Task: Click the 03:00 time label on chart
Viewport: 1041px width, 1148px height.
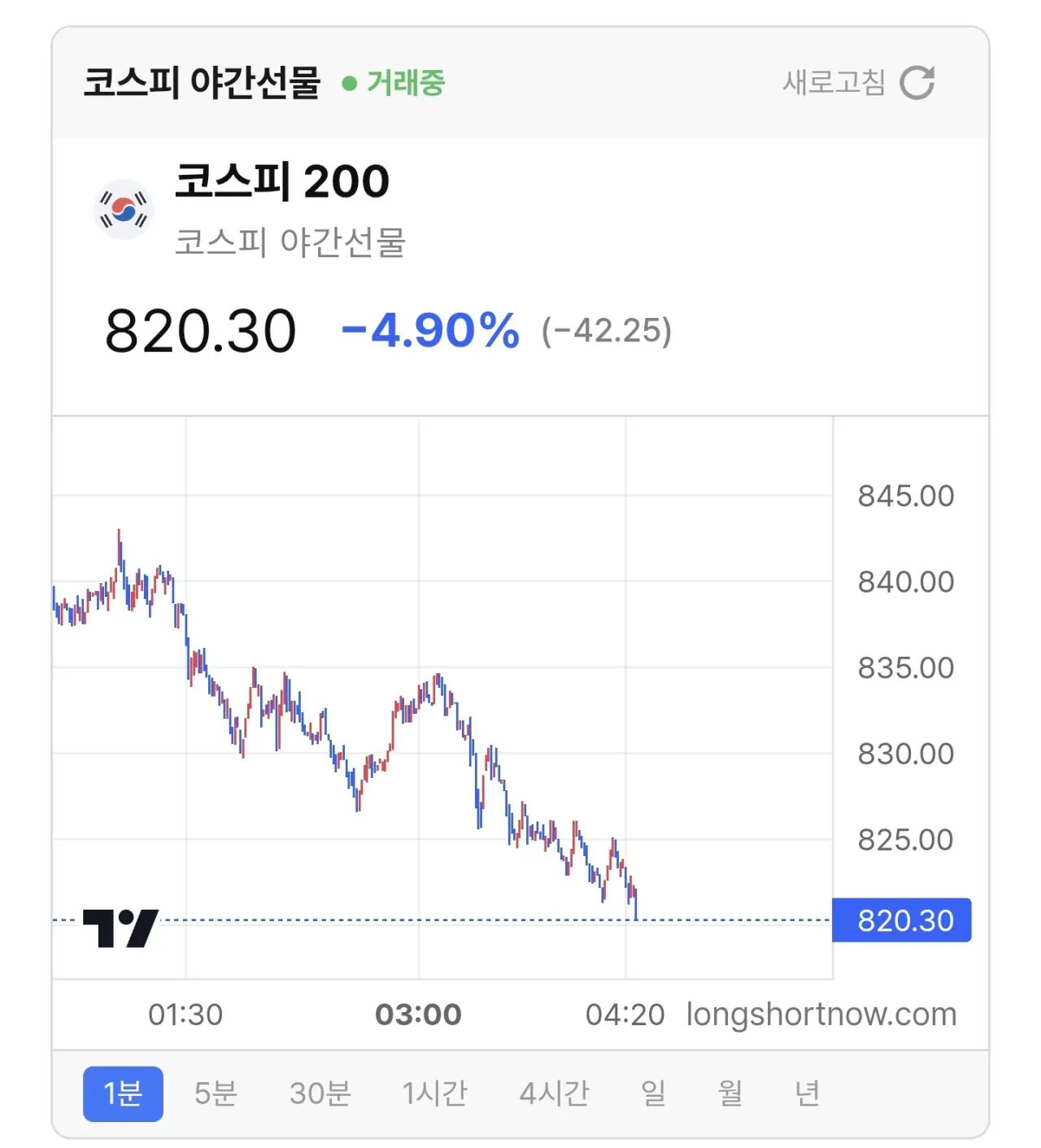Action: click(420, 1014)
